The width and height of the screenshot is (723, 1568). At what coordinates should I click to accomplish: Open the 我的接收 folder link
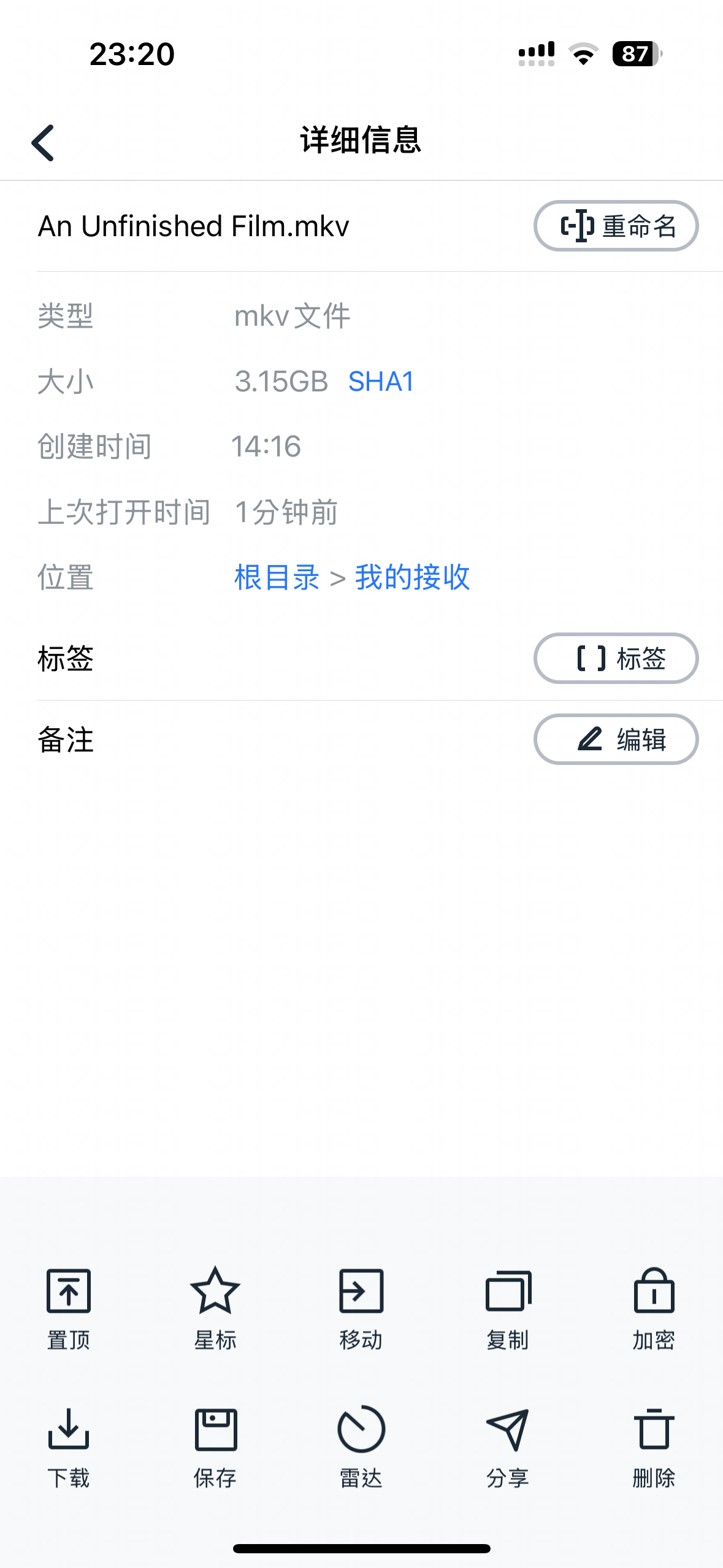click(413, 577)
